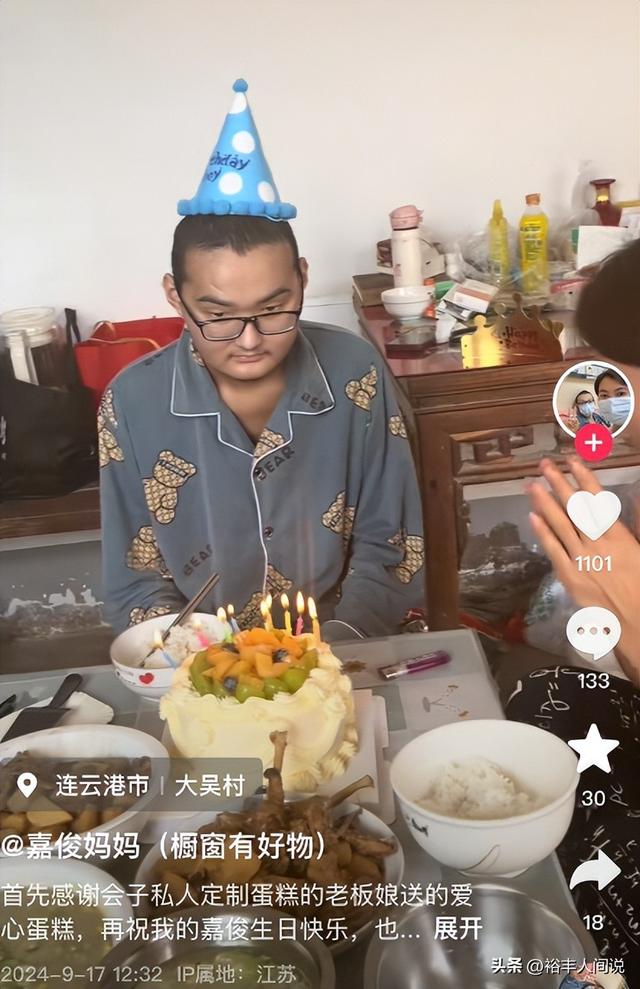This screenshot has width=640, height=989.
Task: Add this video to favorites with star icon
Action: [593, 749]
